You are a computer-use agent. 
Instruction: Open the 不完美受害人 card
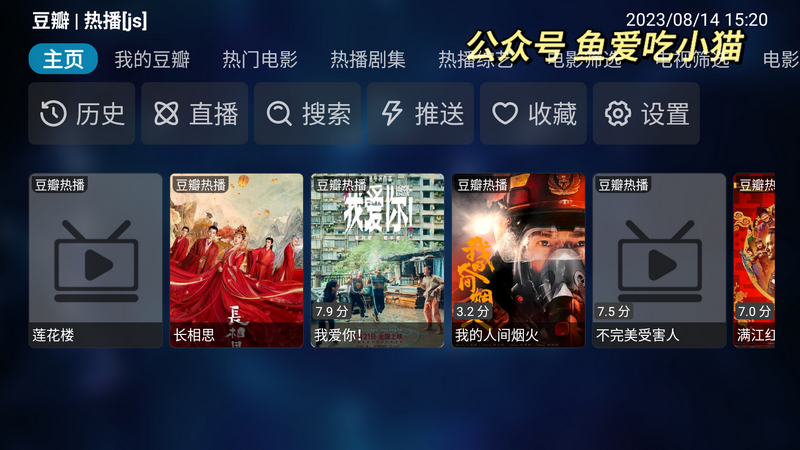(660, 260)
